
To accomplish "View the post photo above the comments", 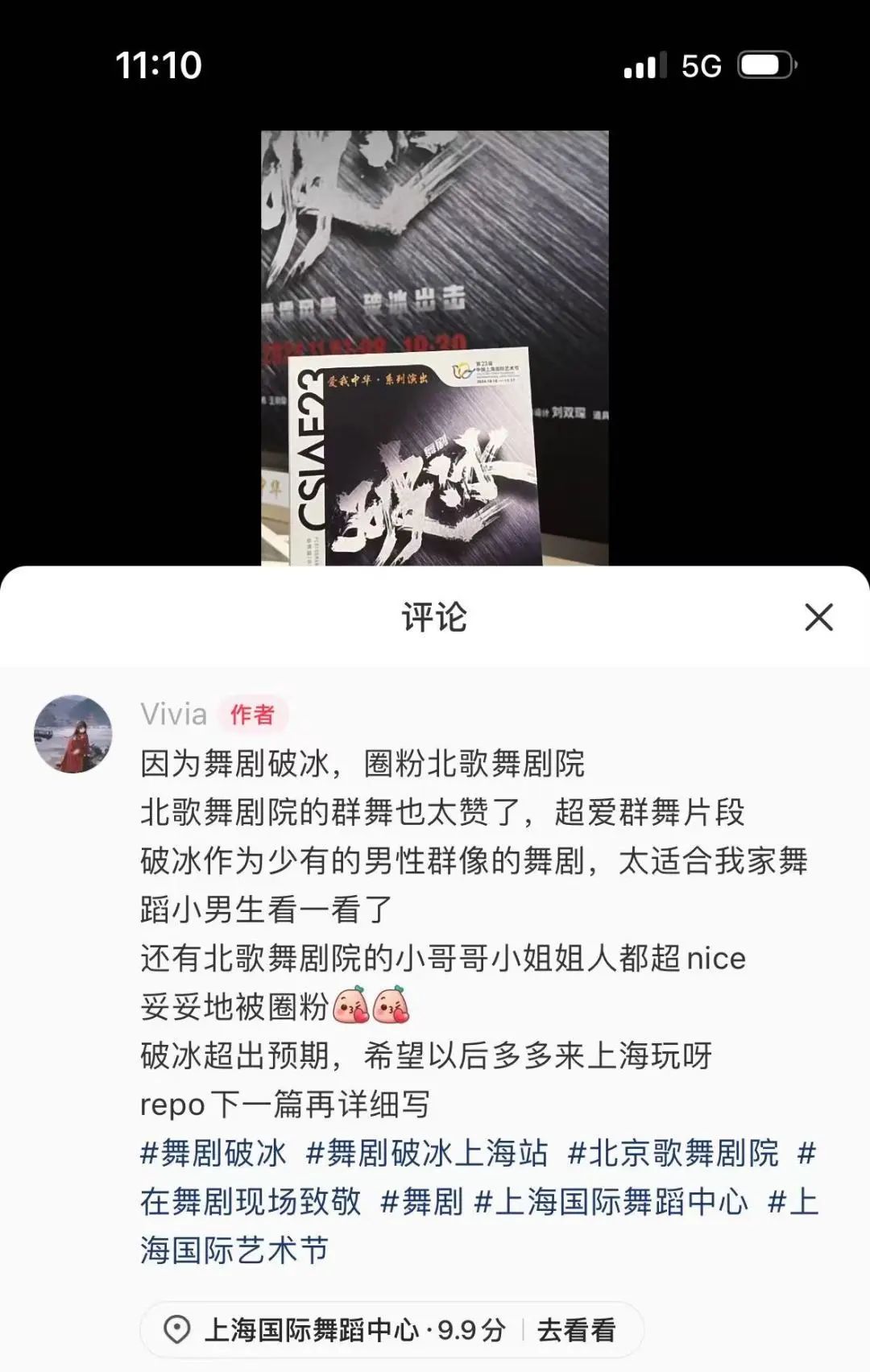I will 434,346.
